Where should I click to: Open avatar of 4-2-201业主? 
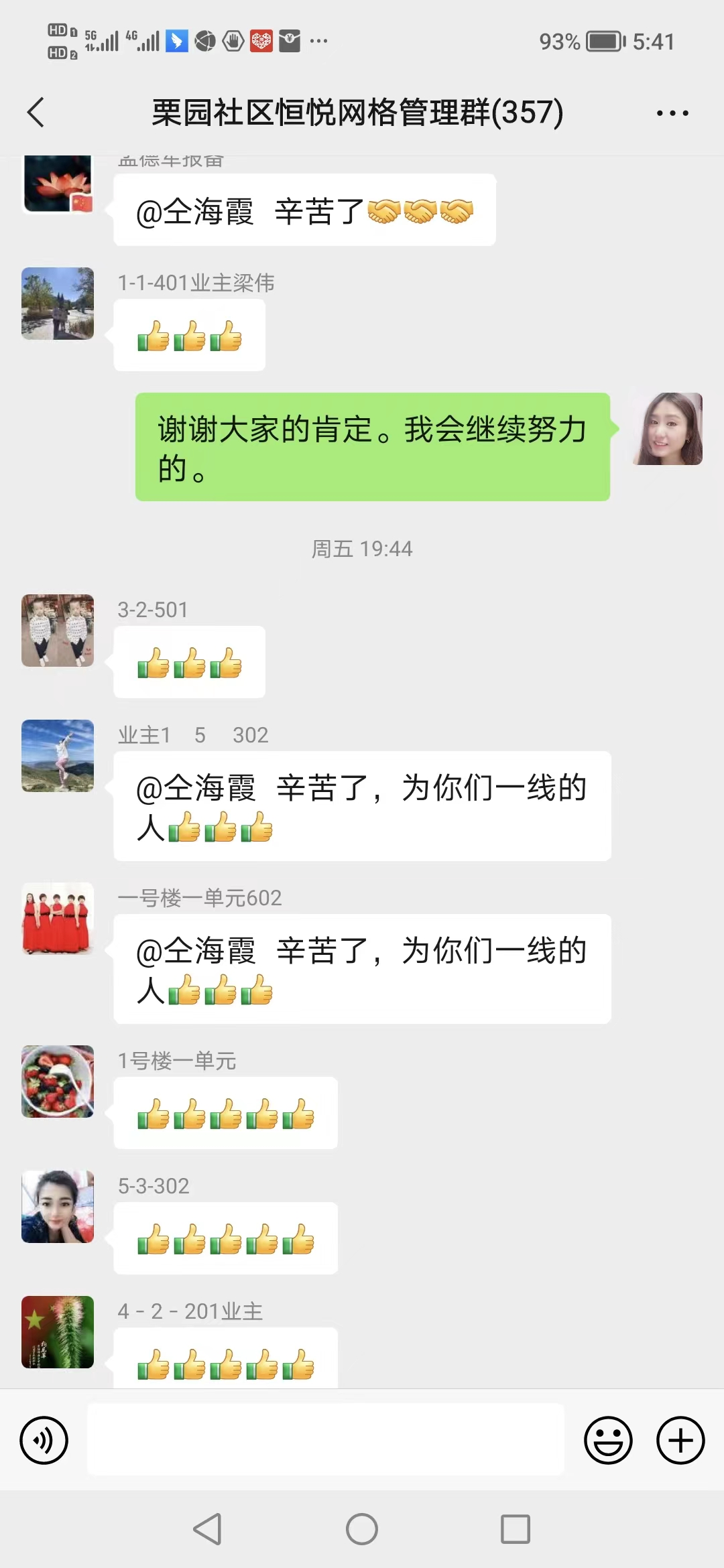tap(58, 1332)
